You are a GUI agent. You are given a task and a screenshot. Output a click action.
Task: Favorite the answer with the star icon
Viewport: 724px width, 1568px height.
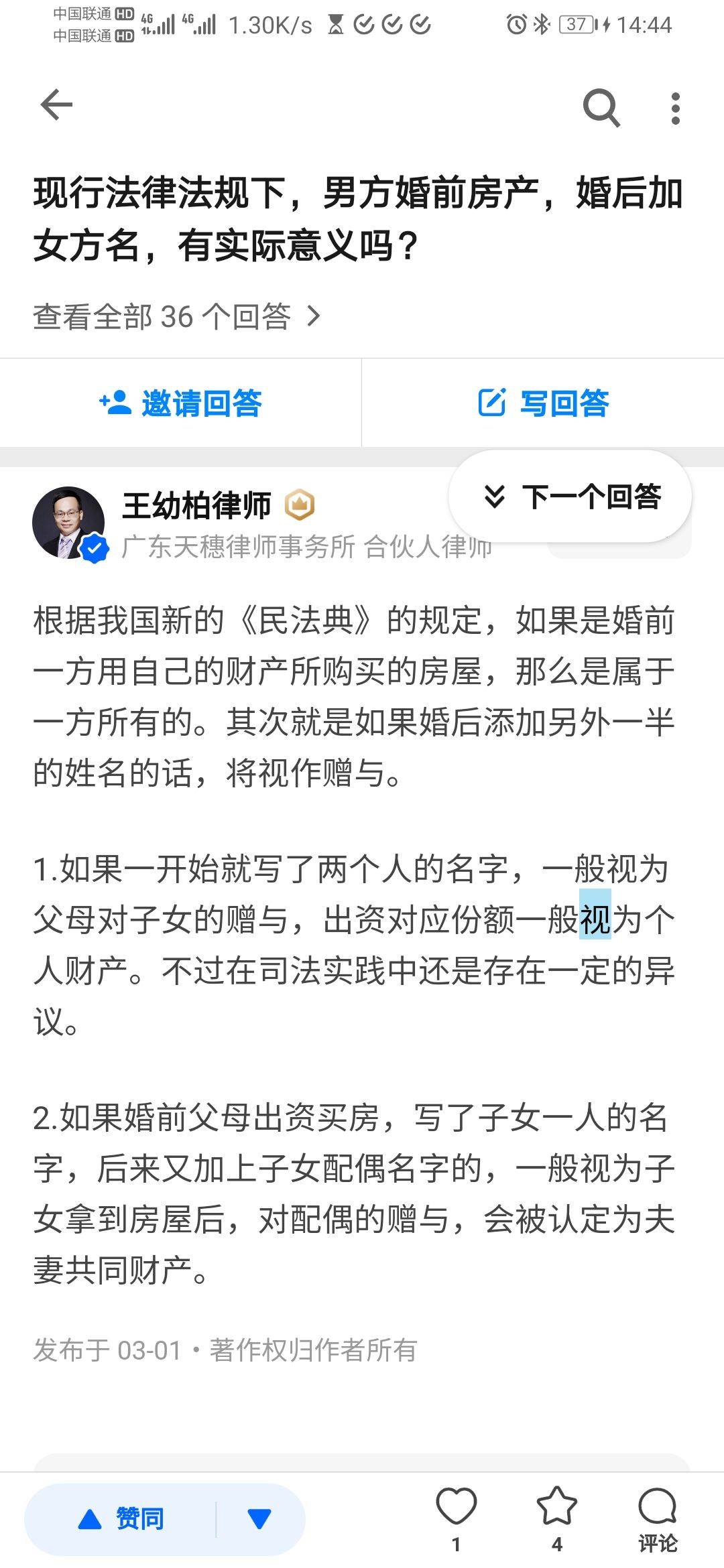556,1508
